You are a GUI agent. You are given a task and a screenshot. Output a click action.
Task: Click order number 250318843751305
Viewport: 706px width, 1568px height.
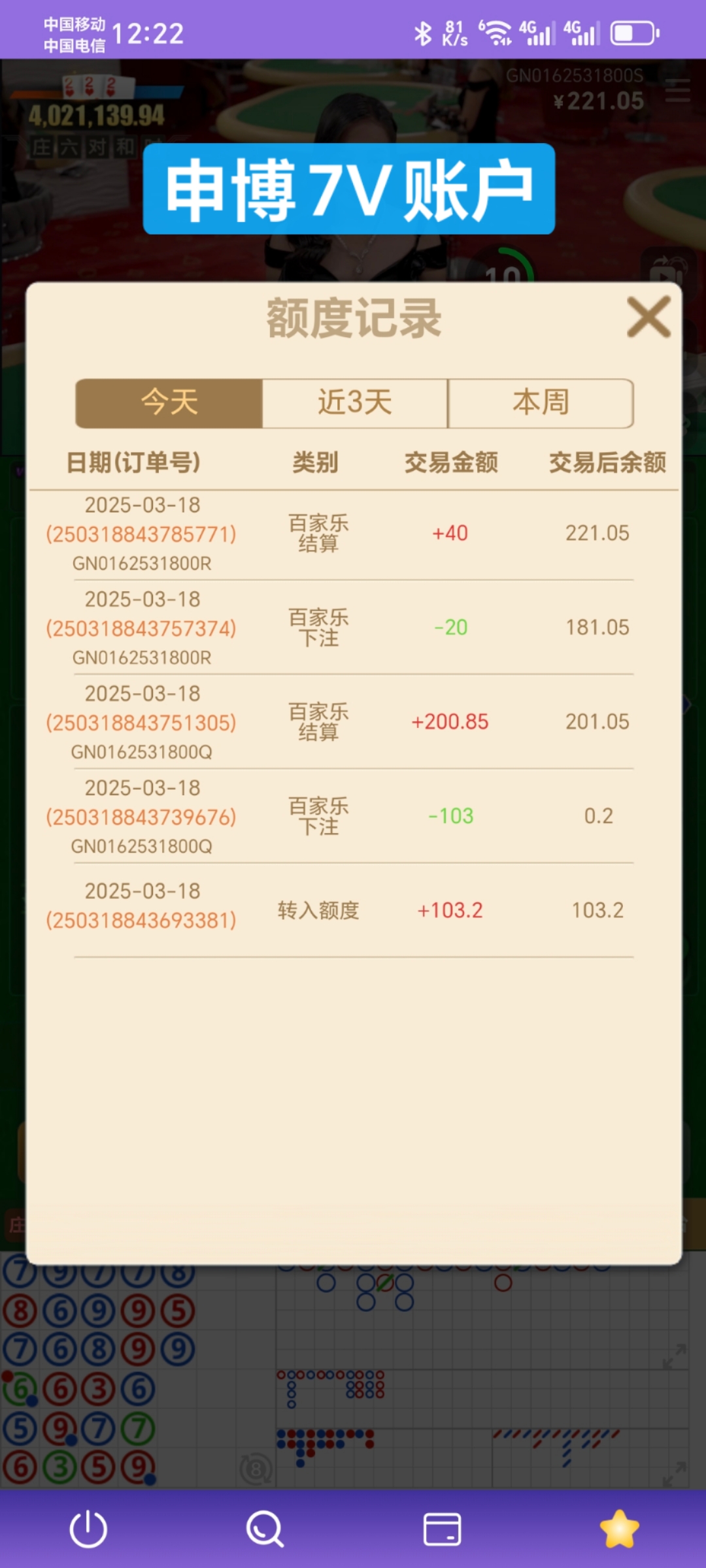[x=143, y=723]
